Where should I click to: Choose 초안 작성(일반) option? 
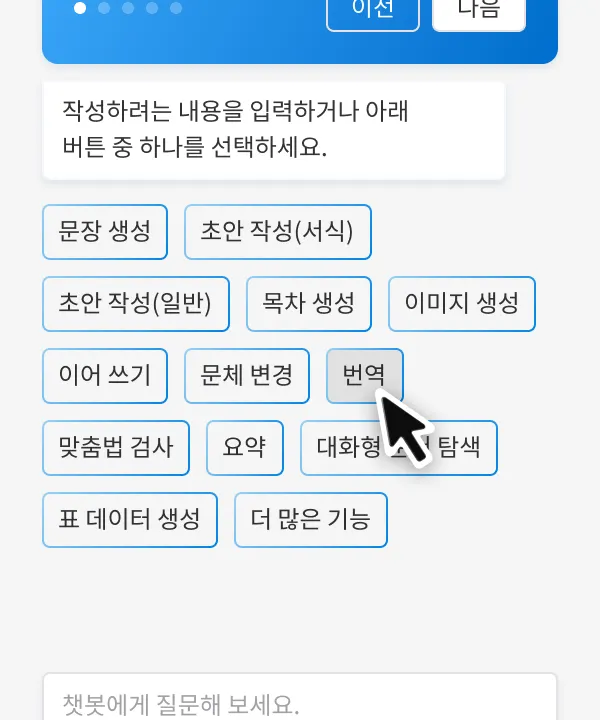point(136,304)
